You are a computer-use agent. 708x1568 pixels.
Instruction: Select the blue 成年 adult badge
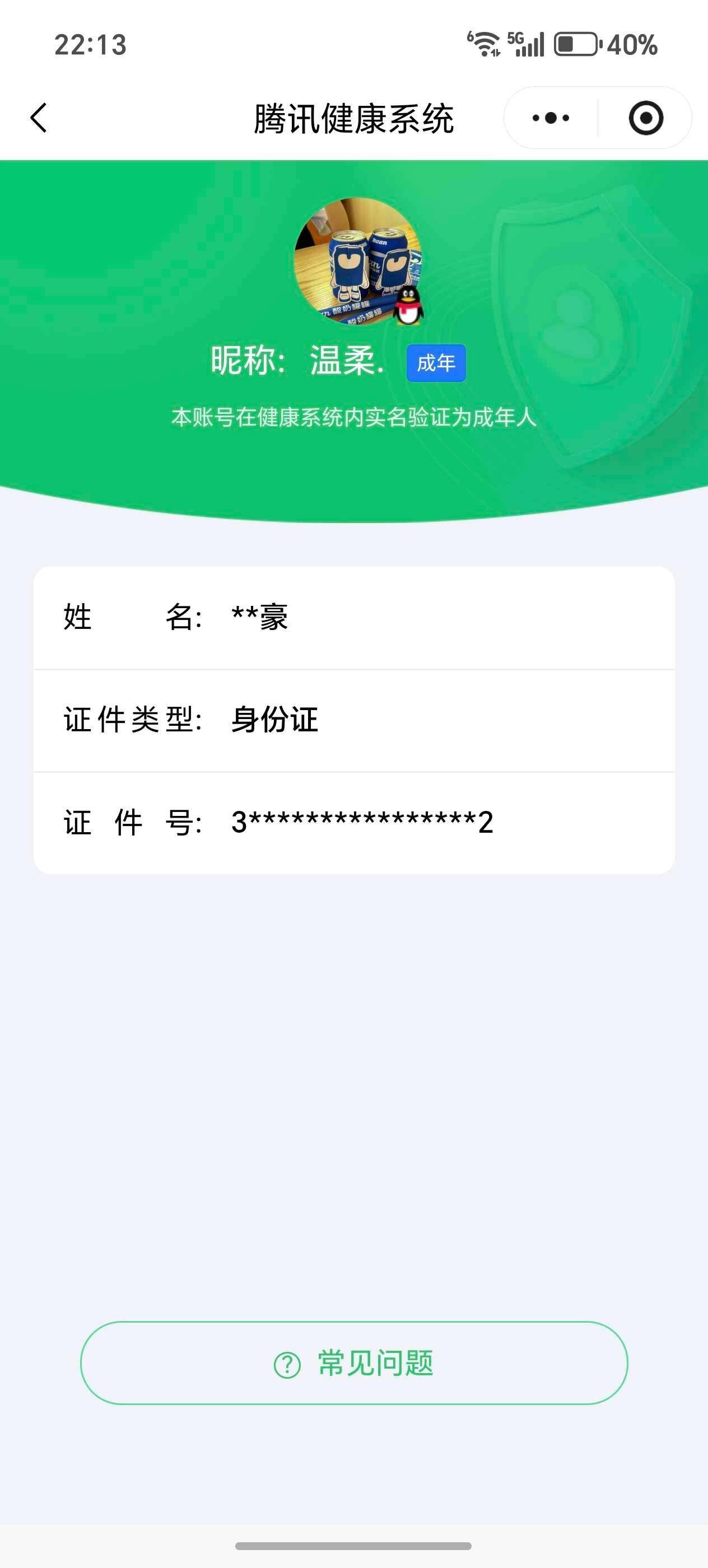click(436, 363)
